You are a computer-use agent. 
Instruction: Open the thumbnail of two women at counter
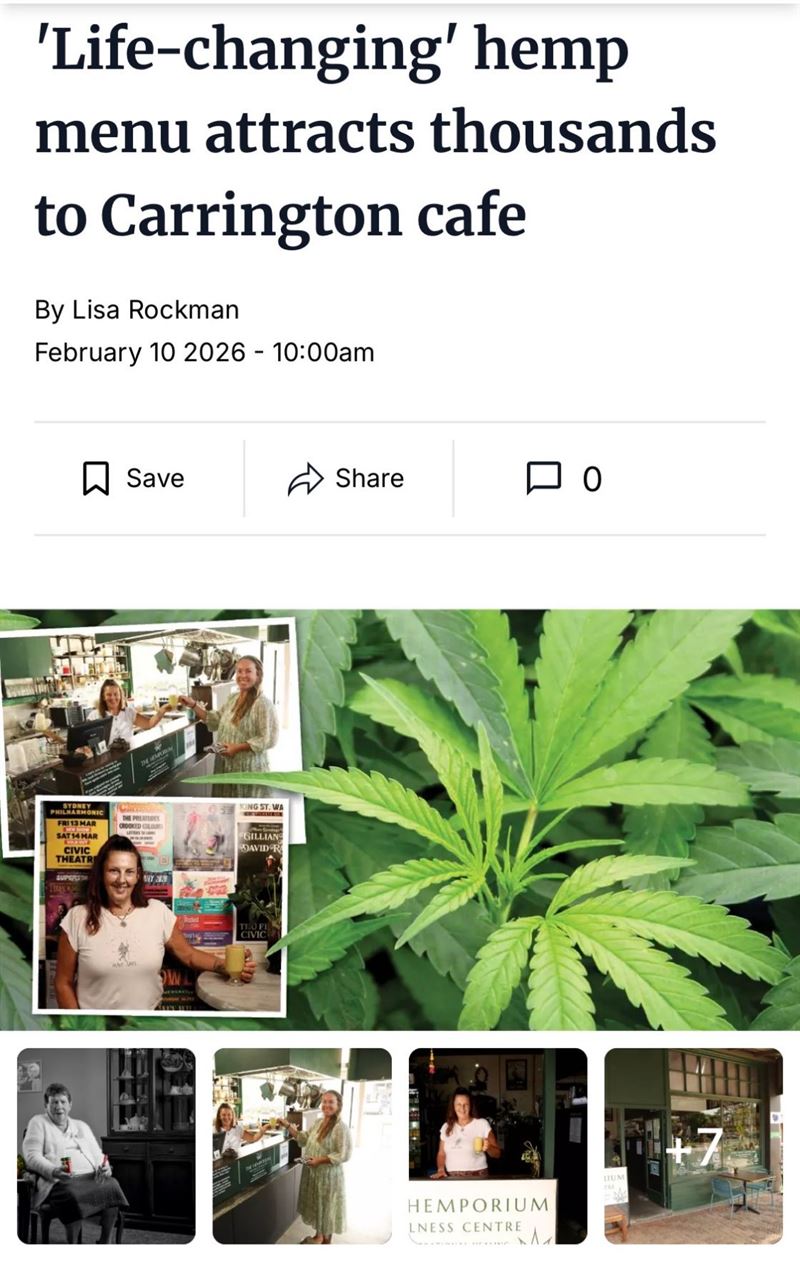click(302, 1145)
